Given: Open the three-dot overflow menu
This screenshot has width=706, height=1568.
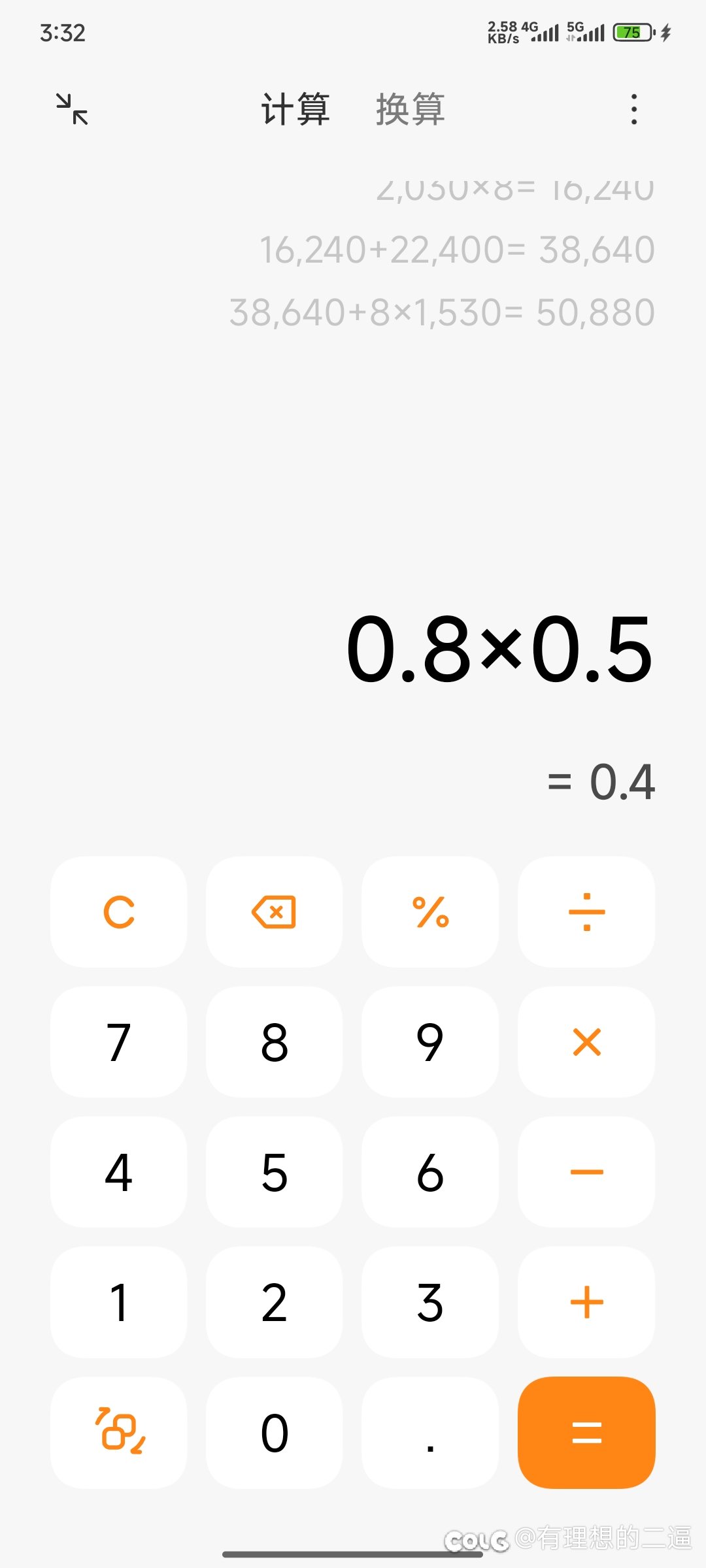Looking at the screenshot, I should point(633,109).
